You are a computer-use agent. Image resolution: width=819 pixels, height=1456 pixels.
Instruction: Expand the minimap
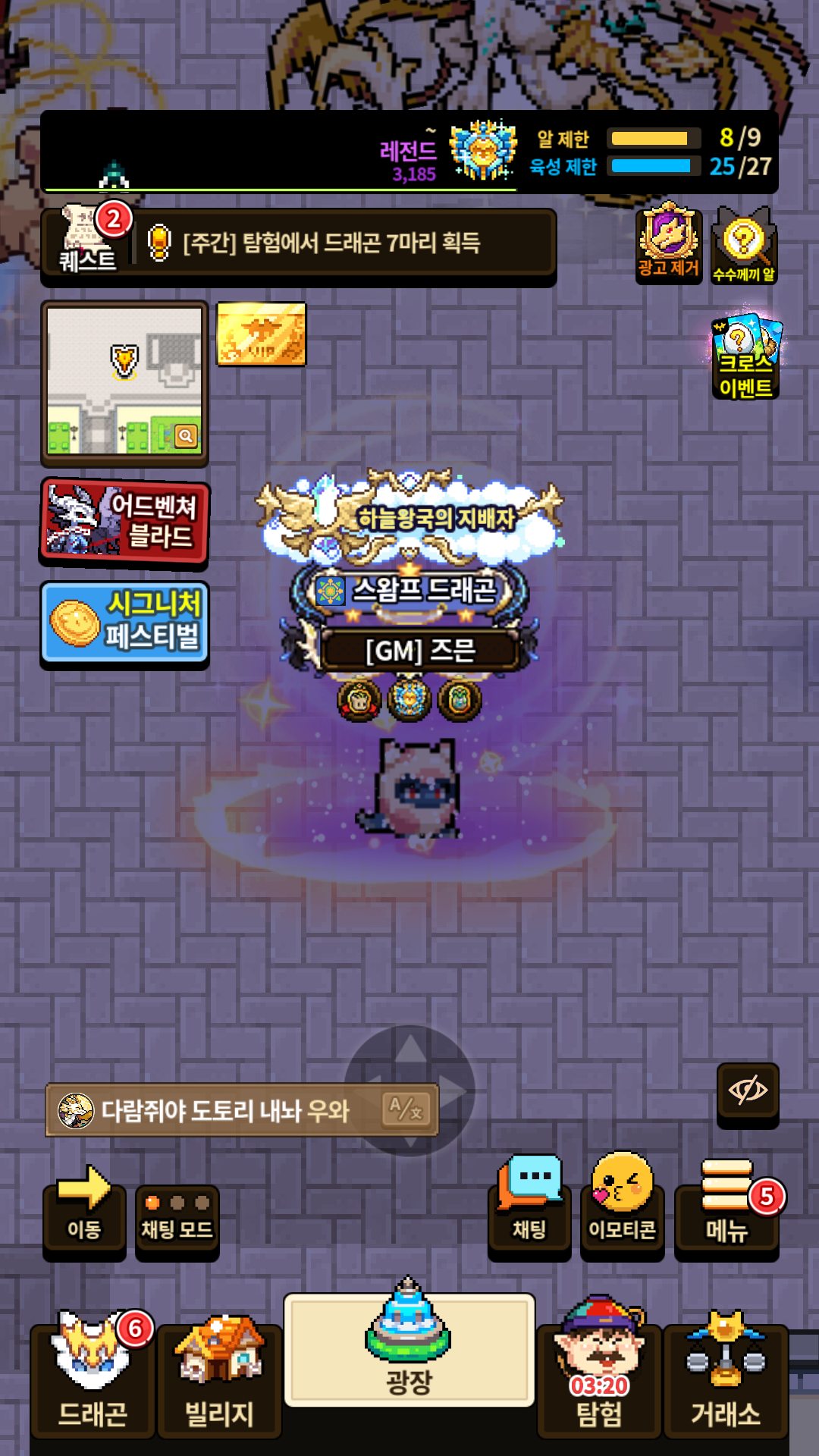click(x=124, y=382)
